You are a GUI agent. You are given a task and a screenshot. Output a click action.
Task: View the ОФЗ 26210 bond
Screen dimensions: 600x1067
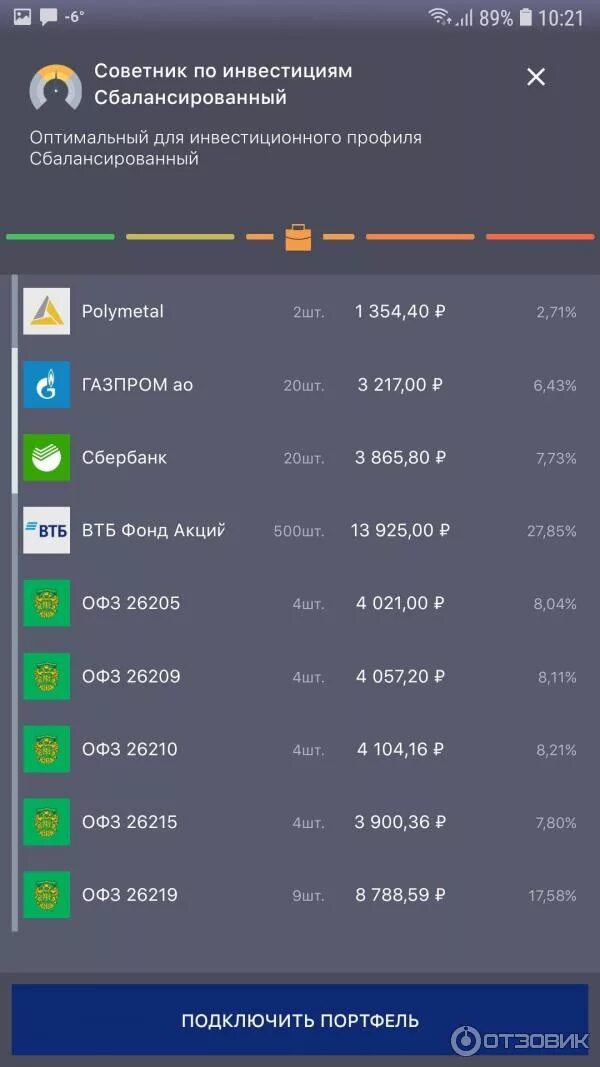[x=300, y=749]
